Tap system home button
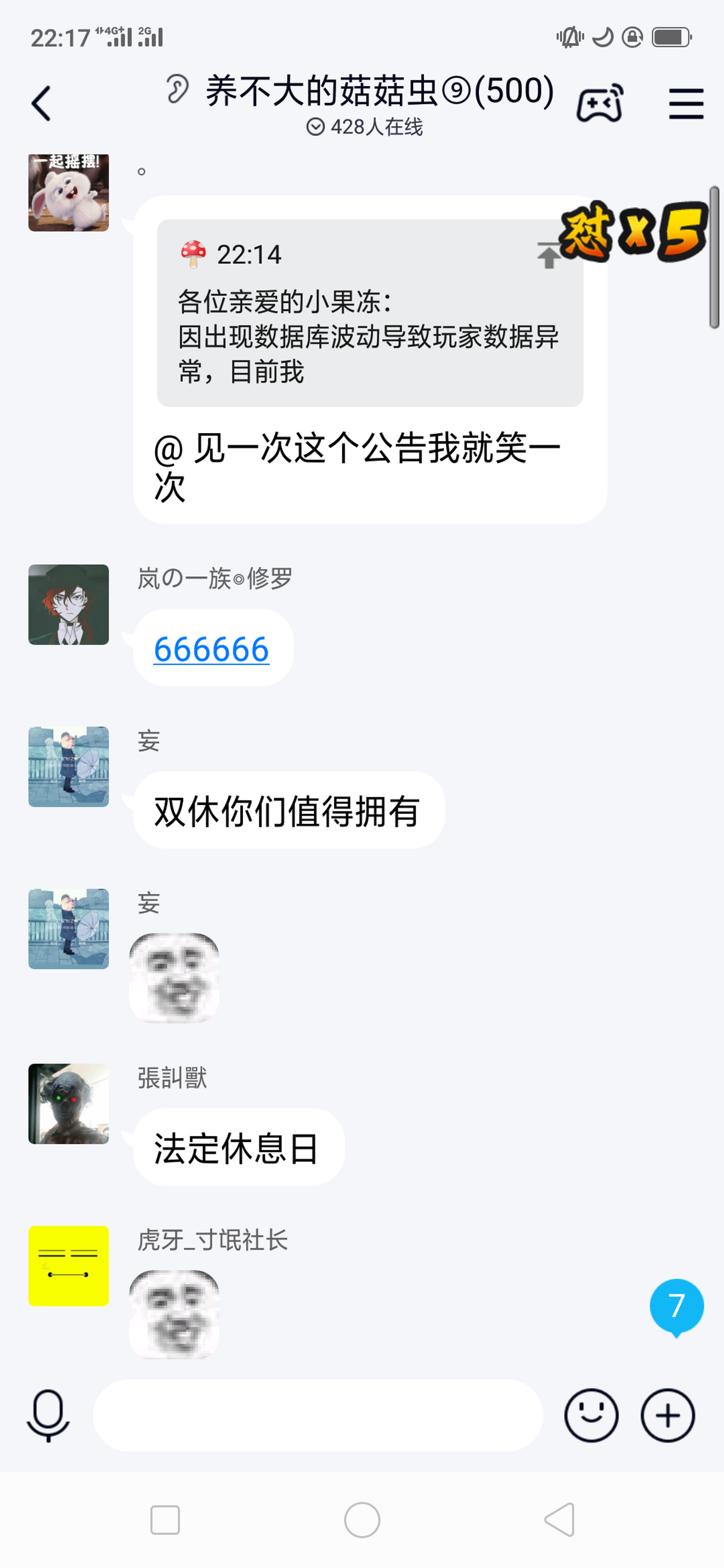This screenshot has height=1568, width=724. tap(361, 1520)
